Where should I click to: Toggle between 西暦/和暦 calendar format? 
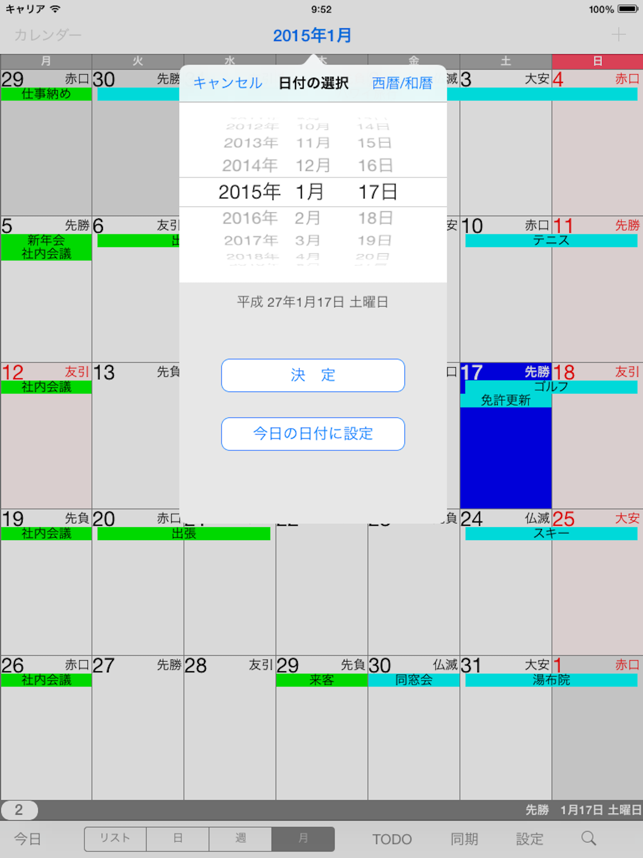coord(402,83)
